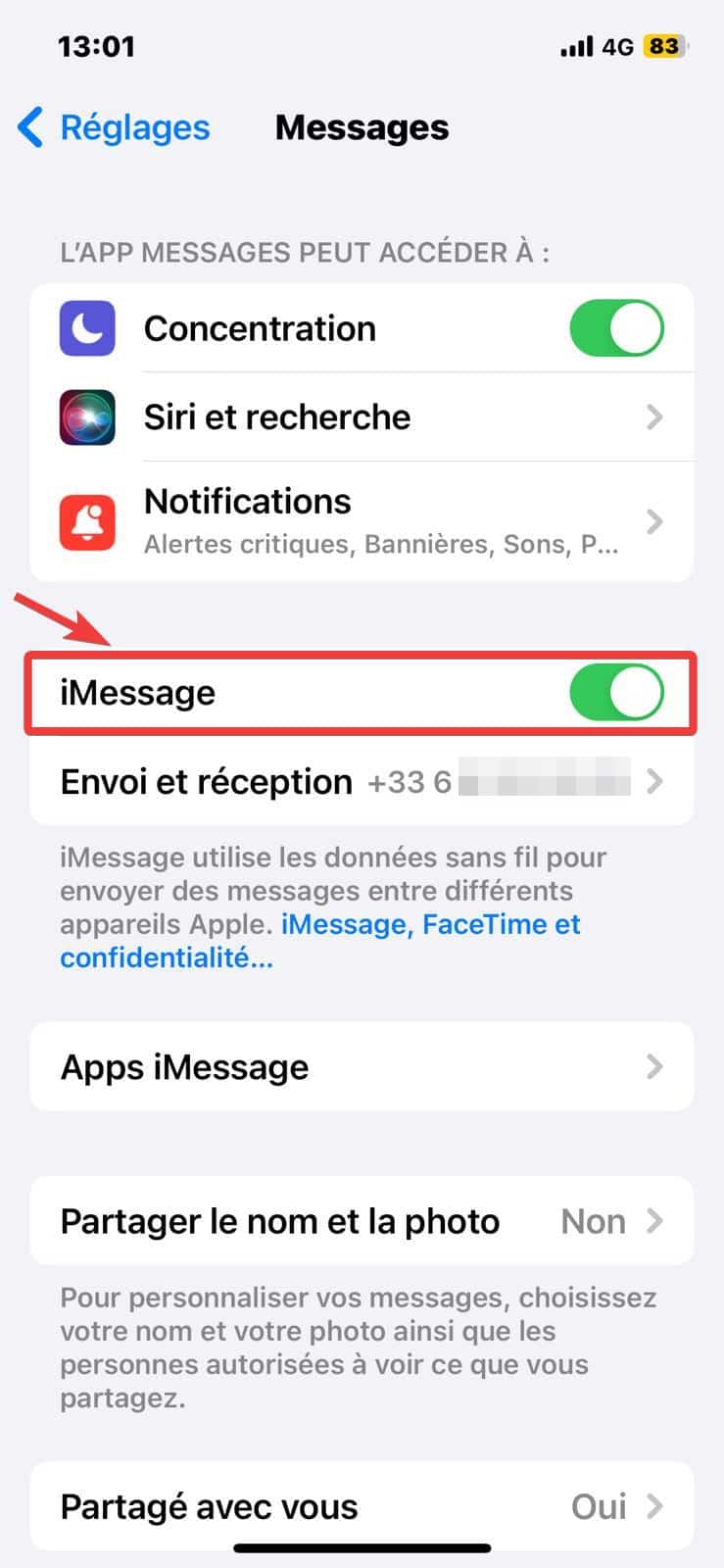Open Partager le nom et la photo
The height and width of the screenshot is (1568, 724).
(x=362, y=1222)
